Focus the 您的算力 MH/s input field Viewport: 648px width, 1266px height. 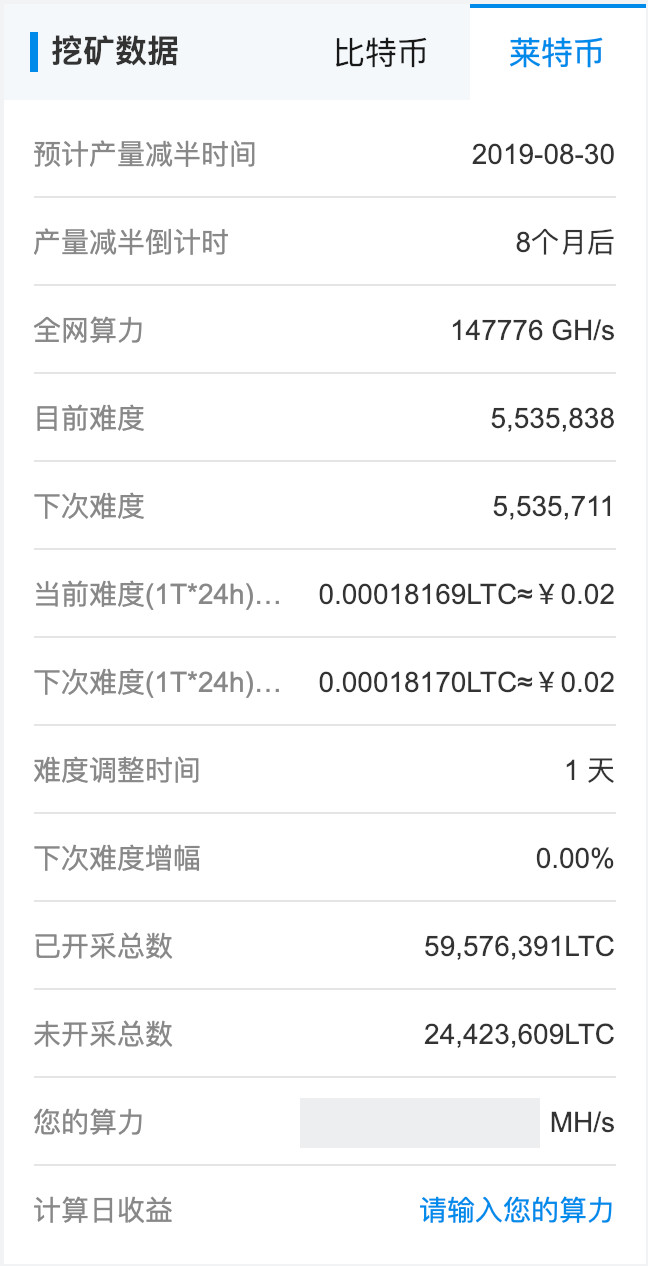(419, 1122)
